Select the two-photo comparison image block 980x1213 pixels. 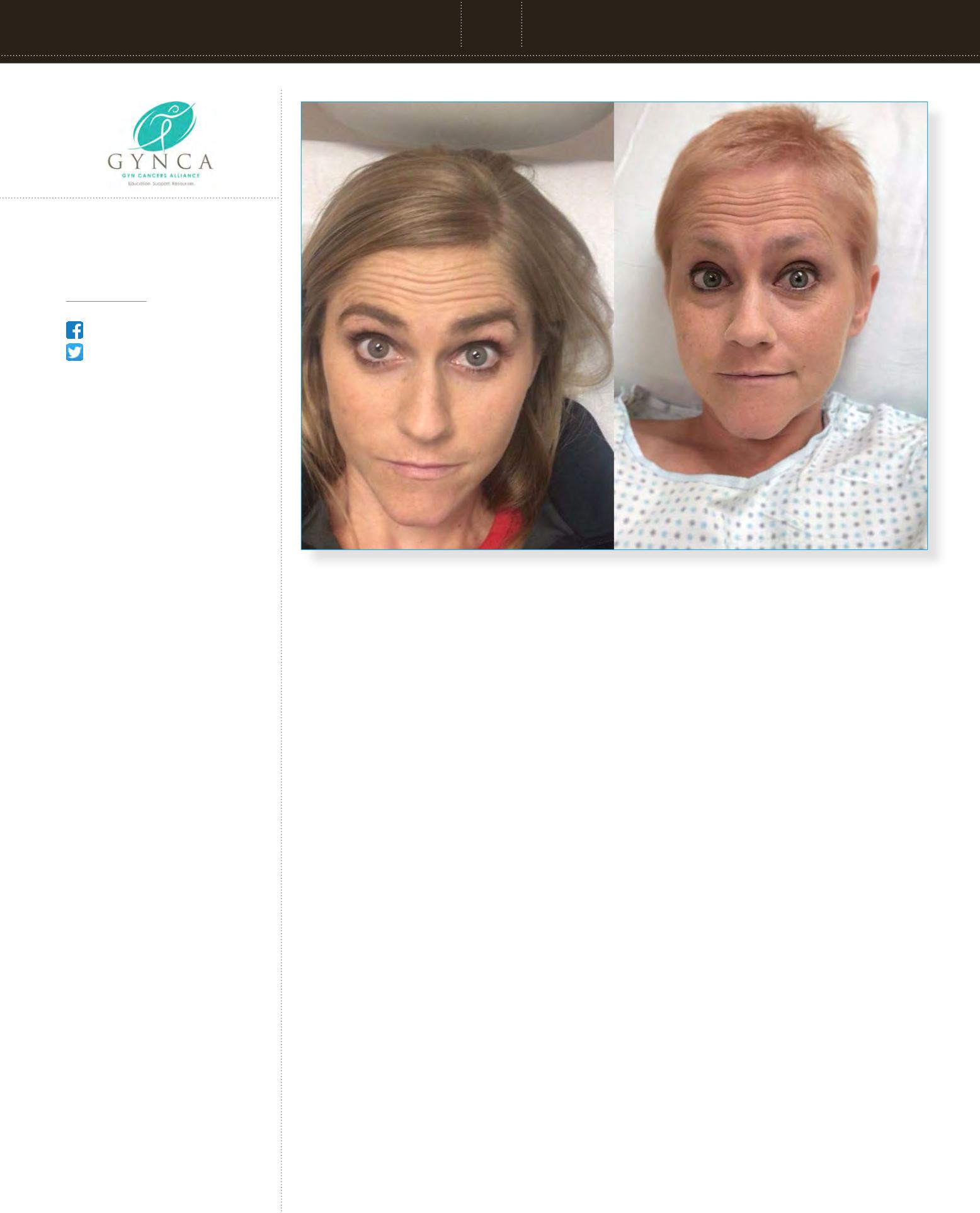coord(614,327)
